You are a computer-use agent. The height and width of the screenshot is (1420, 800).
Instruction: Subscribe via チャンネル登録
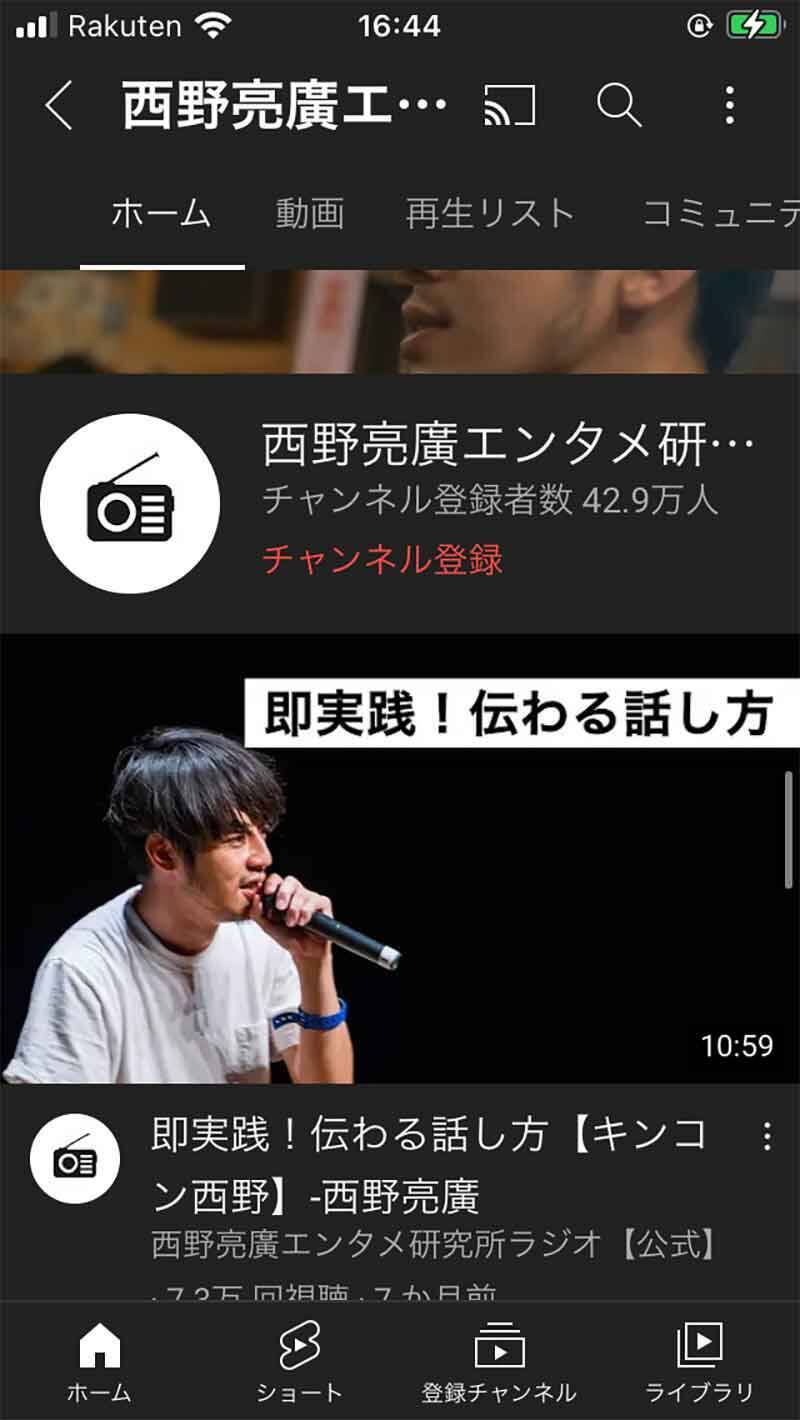point(382,559)
